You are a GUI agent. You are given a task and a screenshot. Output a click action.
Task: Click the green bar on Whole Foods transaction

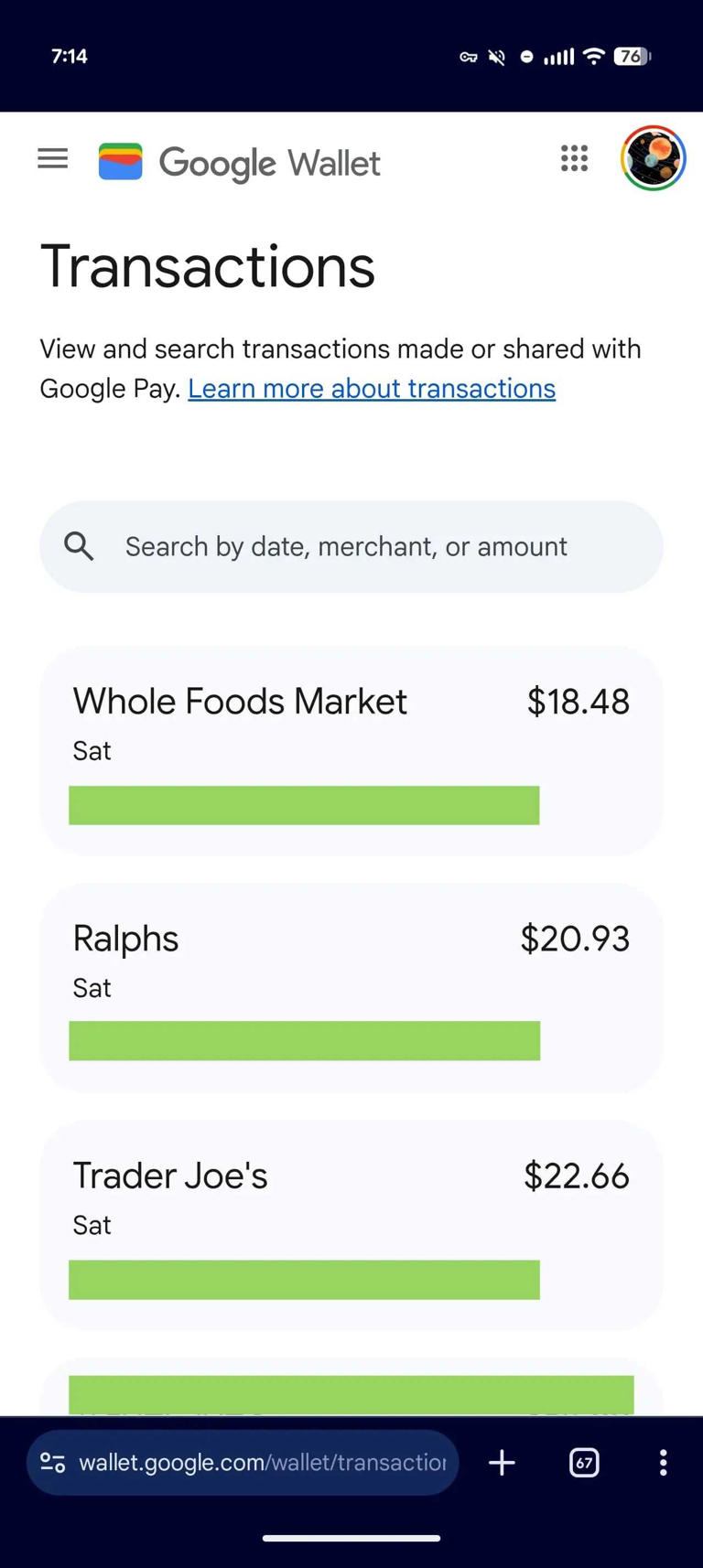(x=304, y=805)
